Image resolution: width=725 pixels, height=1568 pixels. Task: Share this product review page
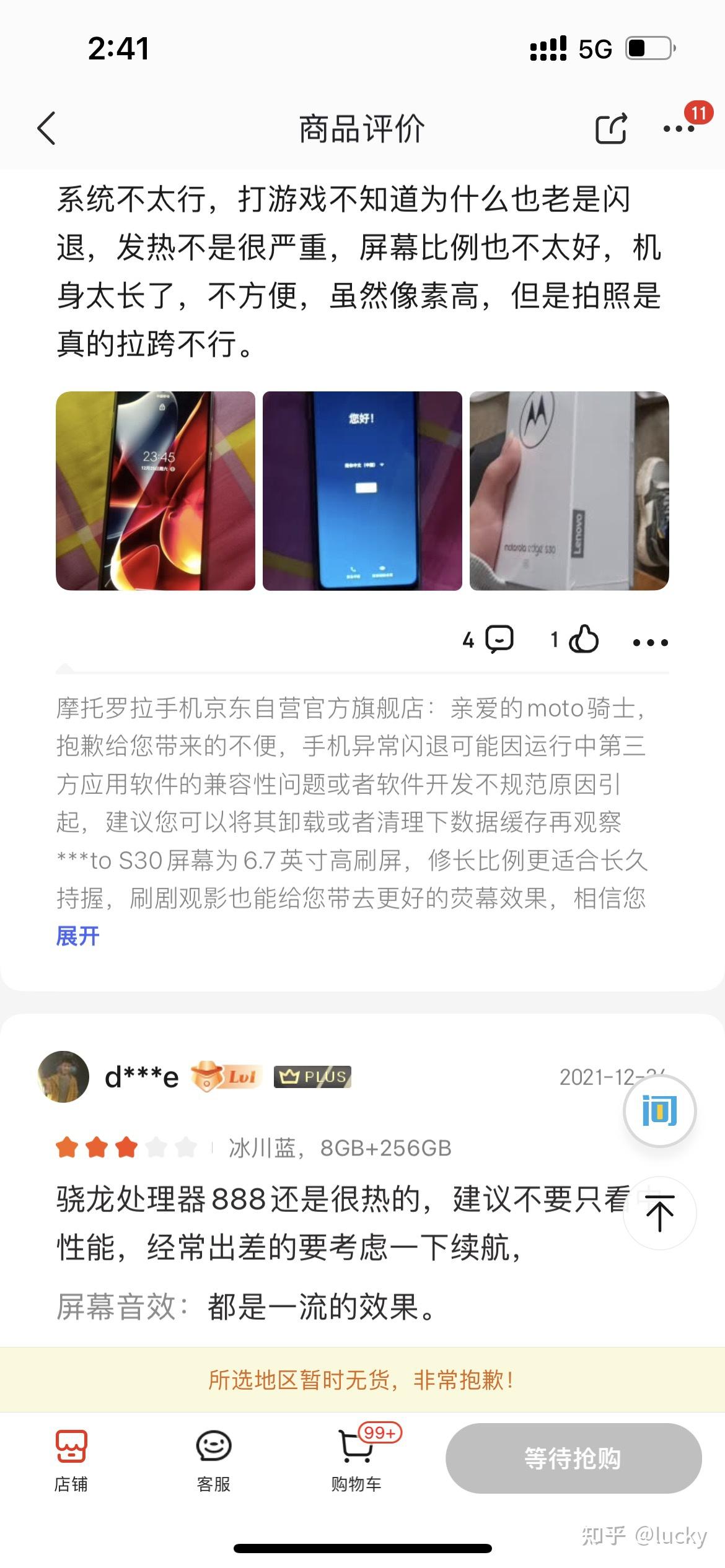[611, 129]
